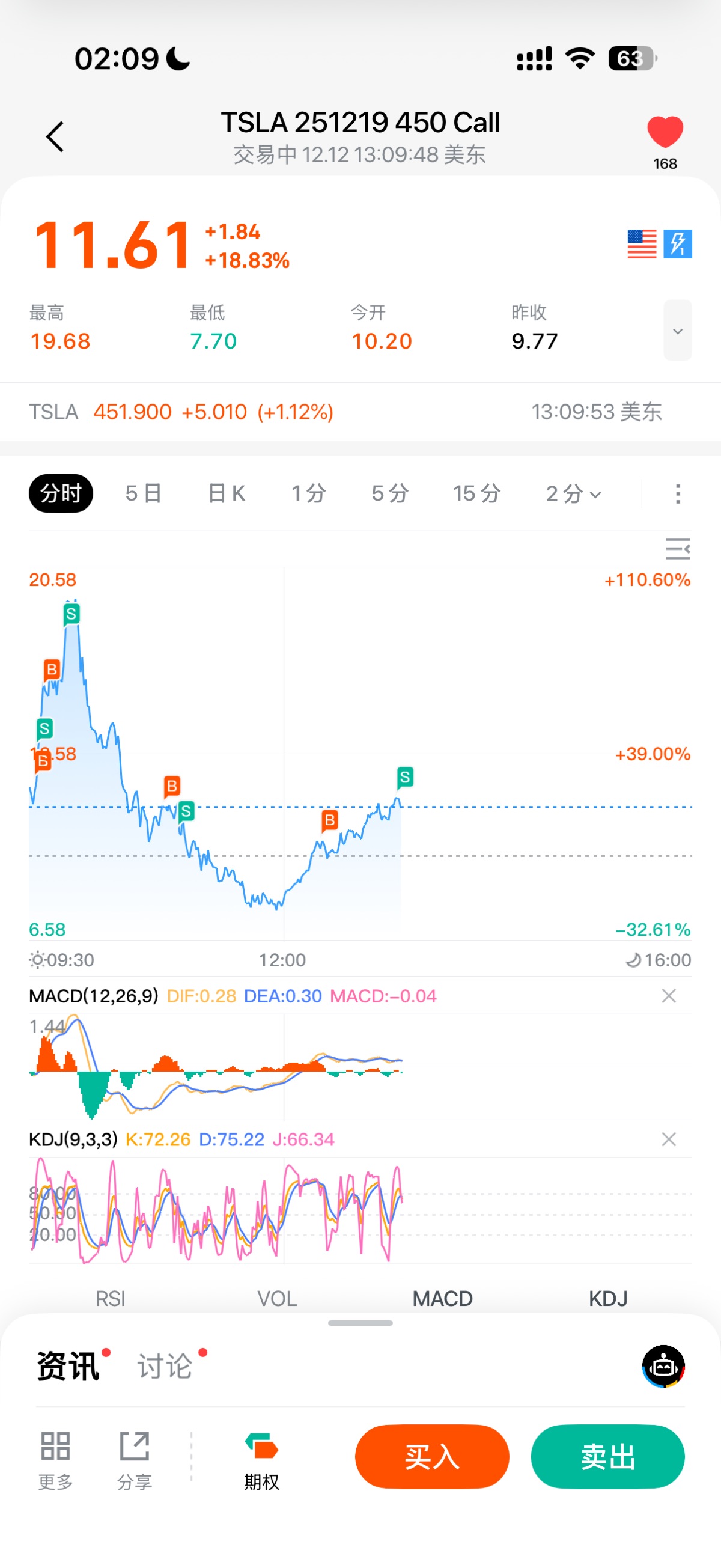Show the 15分 interval chart

click(476, 493)
